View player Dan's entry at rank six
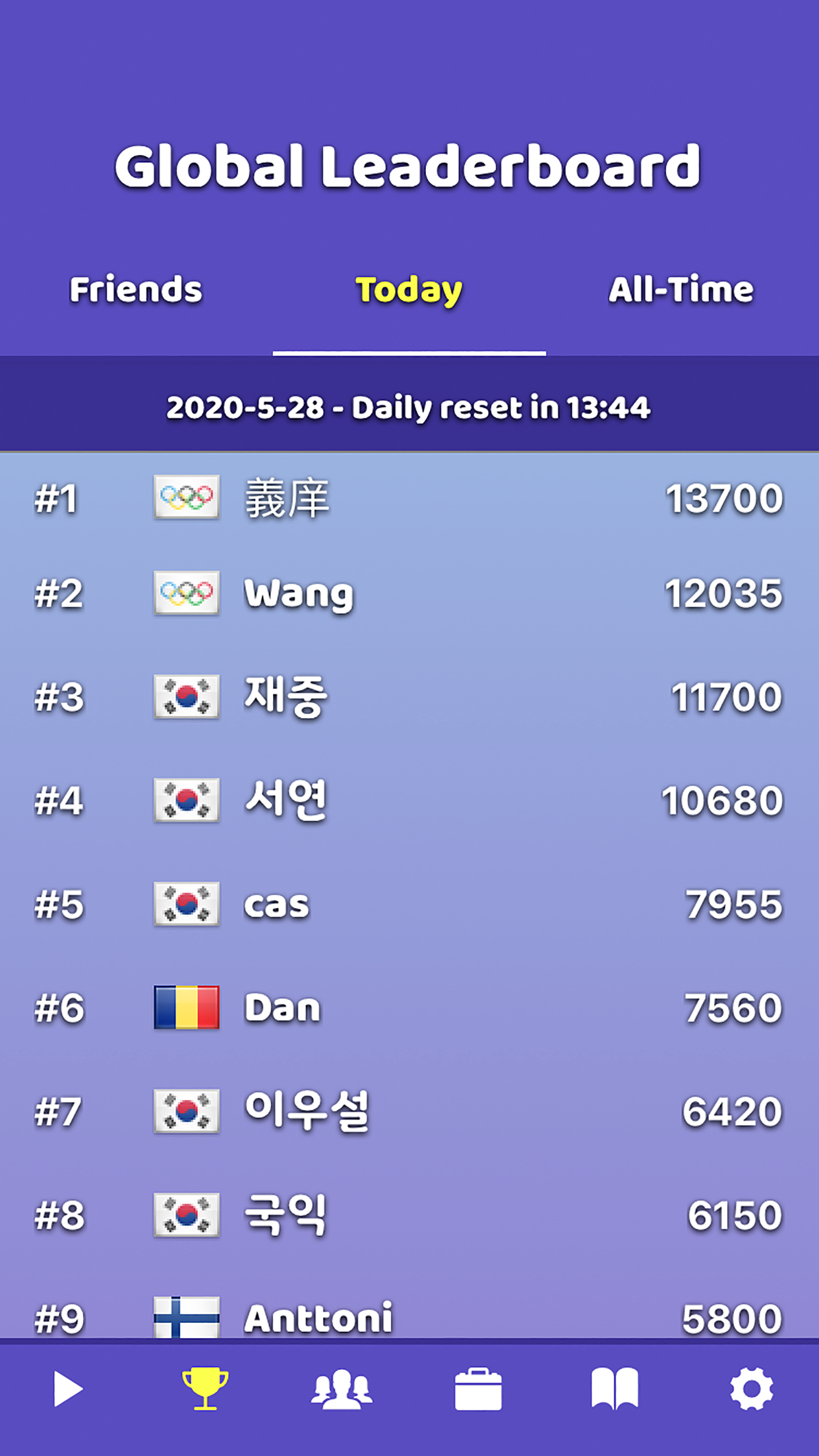 pyautogui.click(x=409, y=1008)
